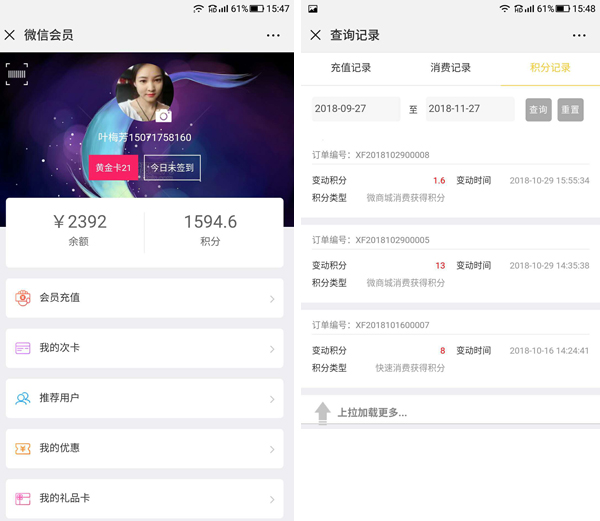Reset dates with 重置 button

tap(570, 109)
